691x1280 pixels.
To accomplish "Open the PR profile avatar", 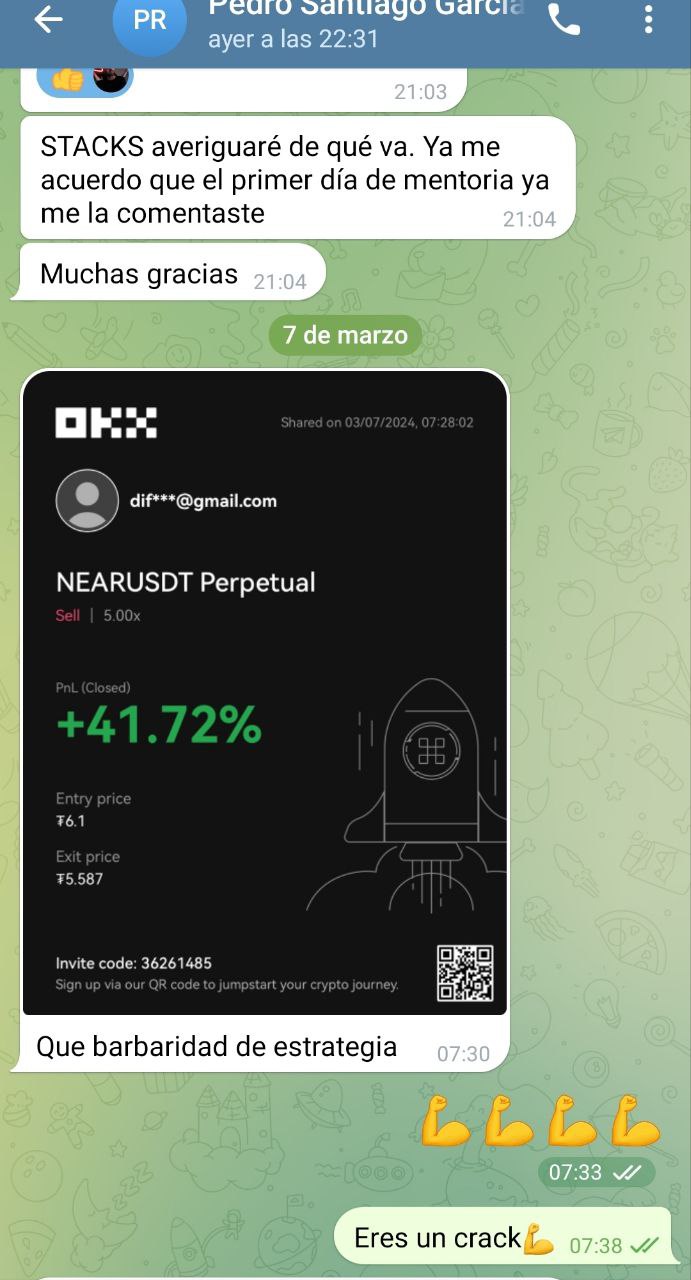I will tap(150, 22).
